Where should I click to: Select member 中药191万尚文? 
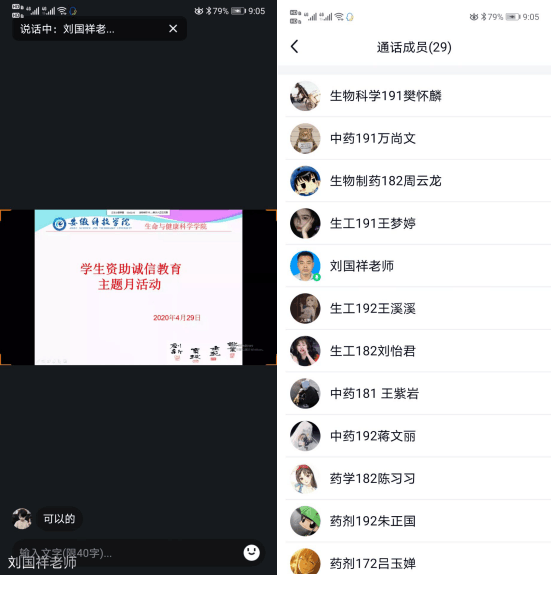(418, 138)
